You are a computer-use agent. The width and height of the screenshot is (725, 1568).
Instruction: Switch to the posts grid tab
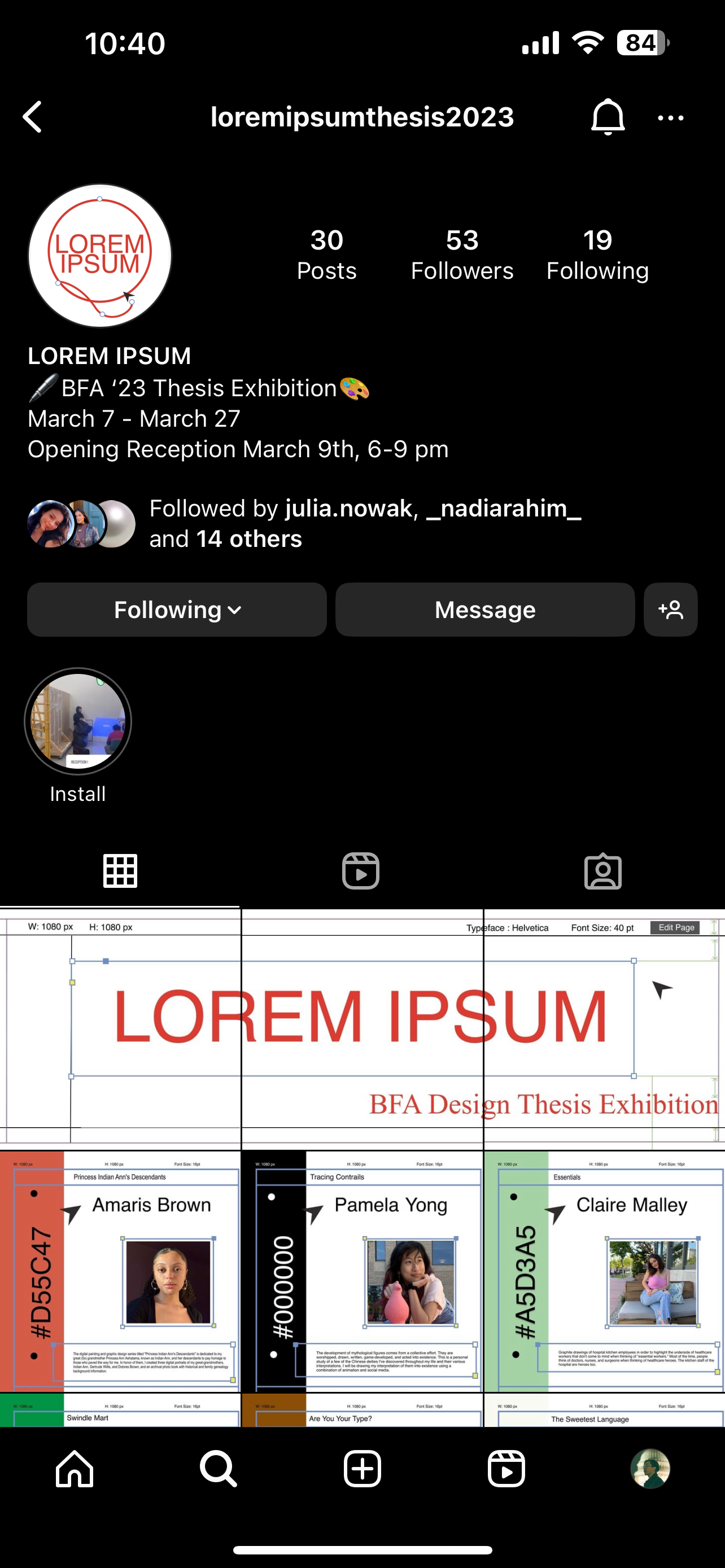pos(120,871)
